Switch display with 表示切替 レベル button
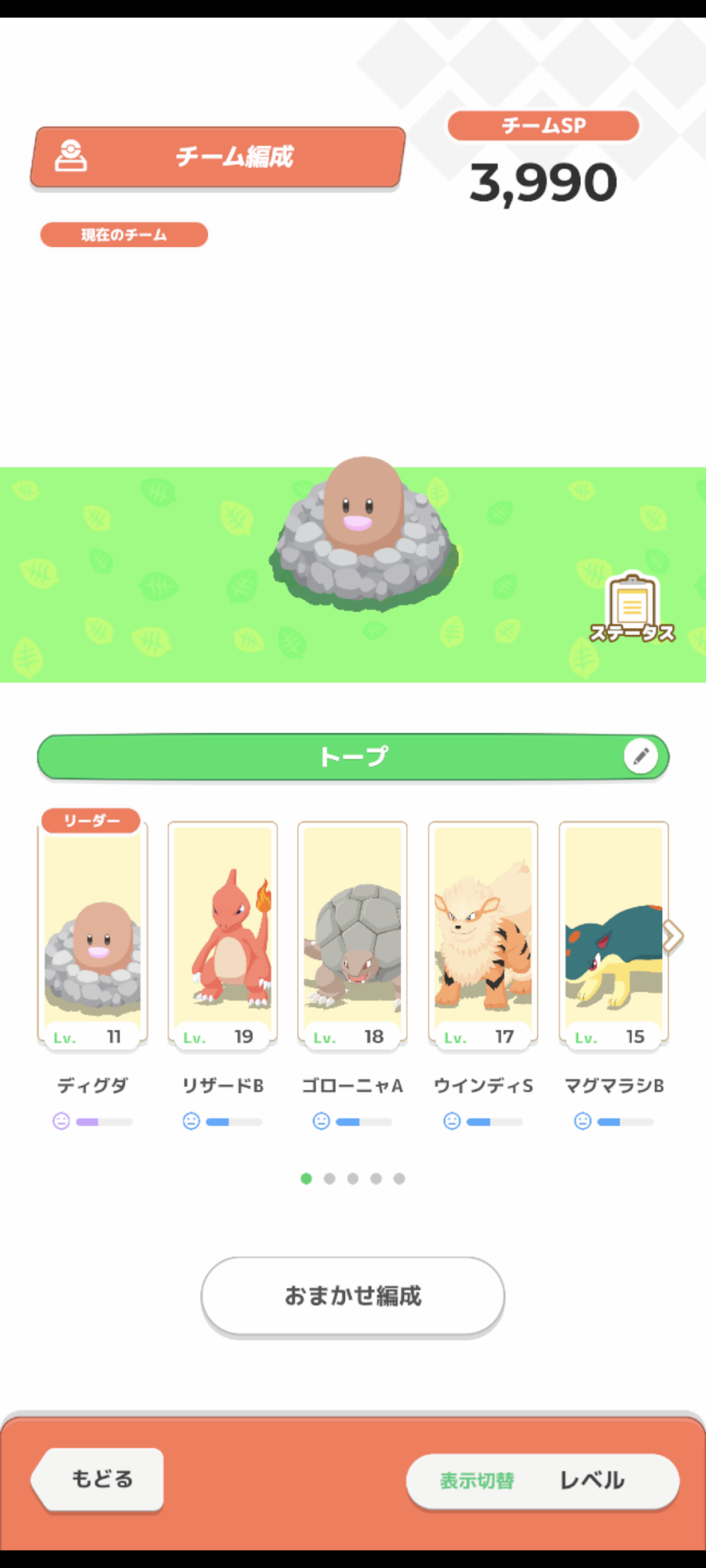This screenshot has width=706, height=1568. (542, 1480)
